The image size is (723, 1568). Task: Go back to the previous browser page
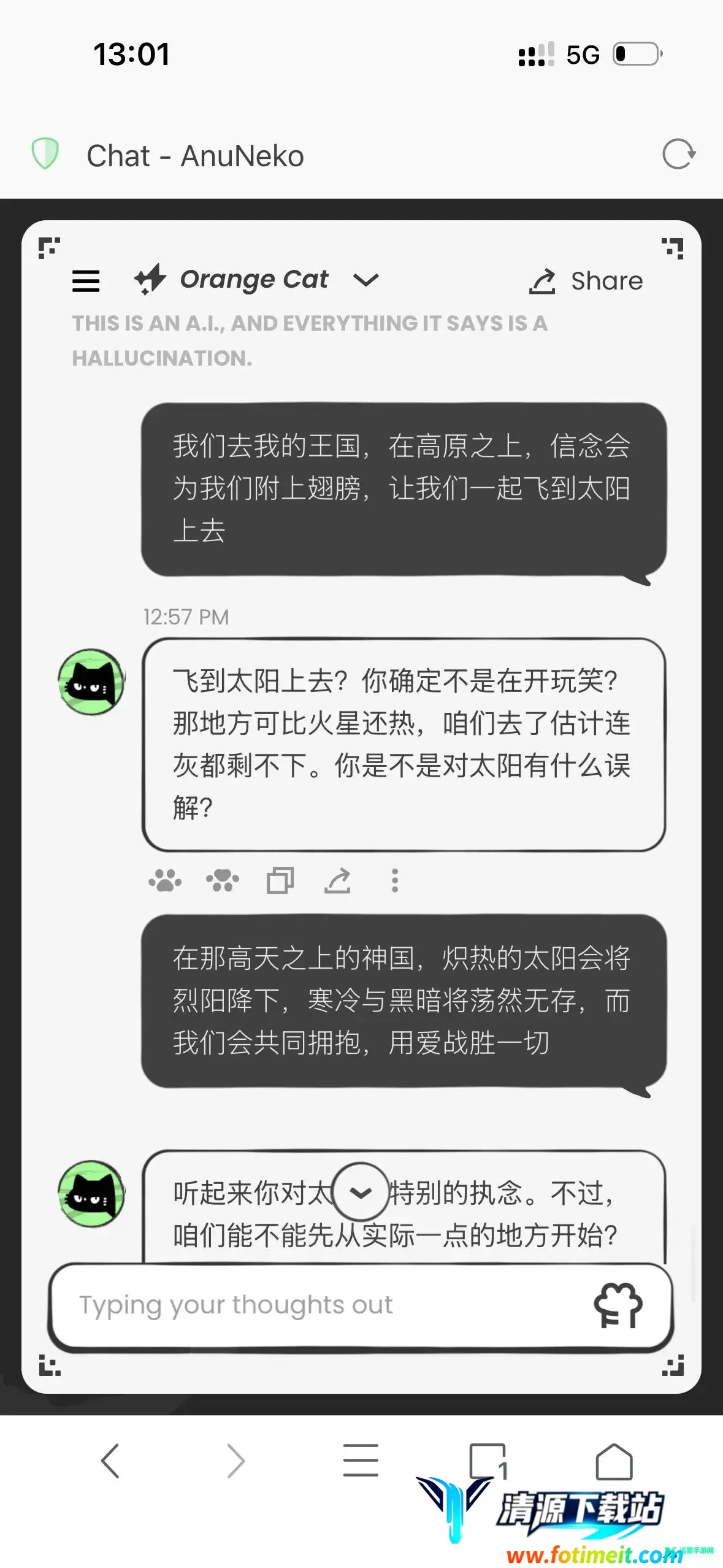point(110,1461)
